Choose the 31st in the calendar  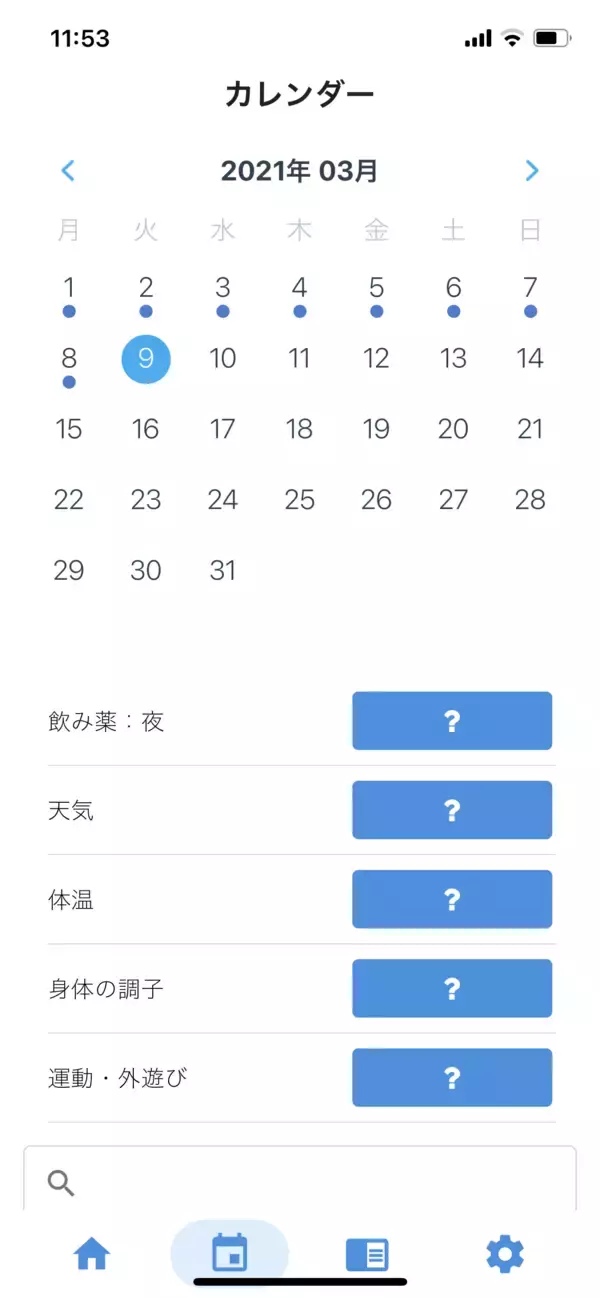click(x=222, y=571)
